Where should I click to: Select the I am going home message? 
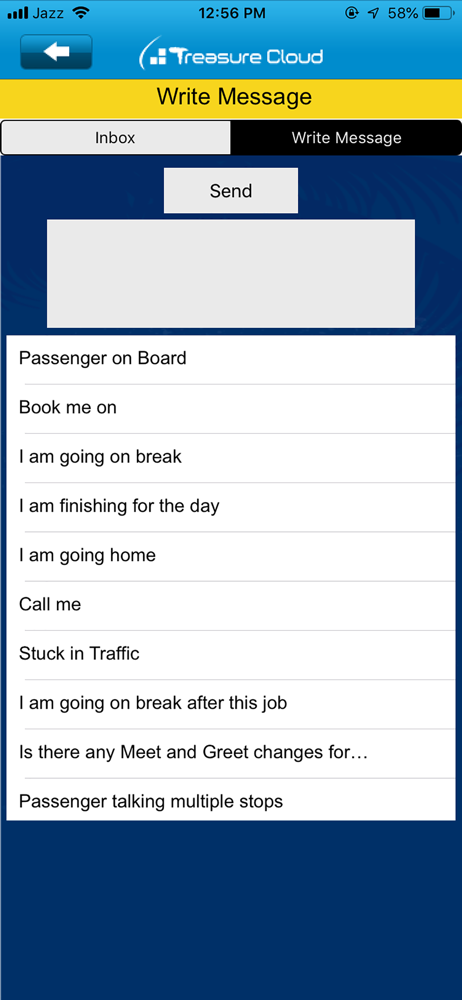click(x=231, y=556)
